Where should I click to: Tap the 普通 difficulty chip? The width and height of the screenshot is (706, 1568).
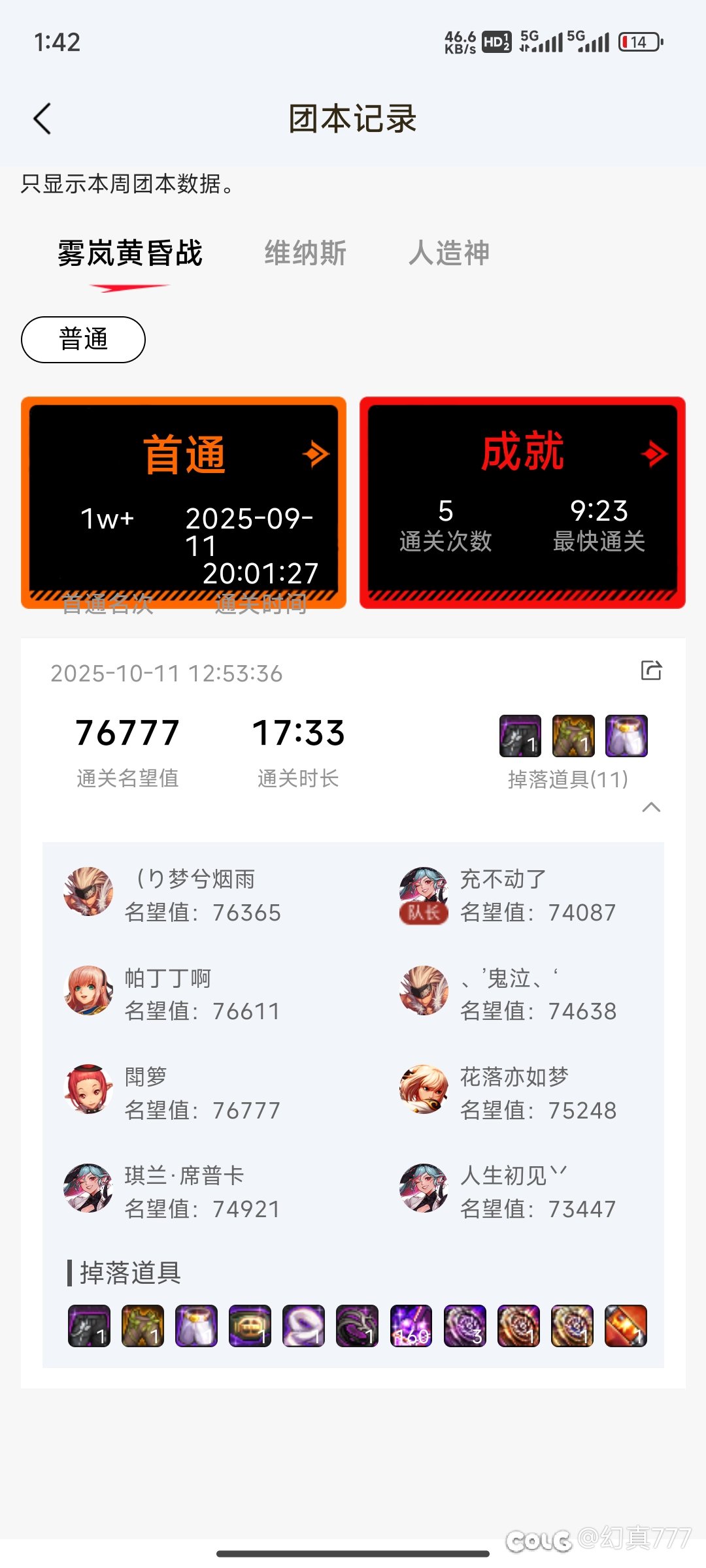tap(83, 340)
